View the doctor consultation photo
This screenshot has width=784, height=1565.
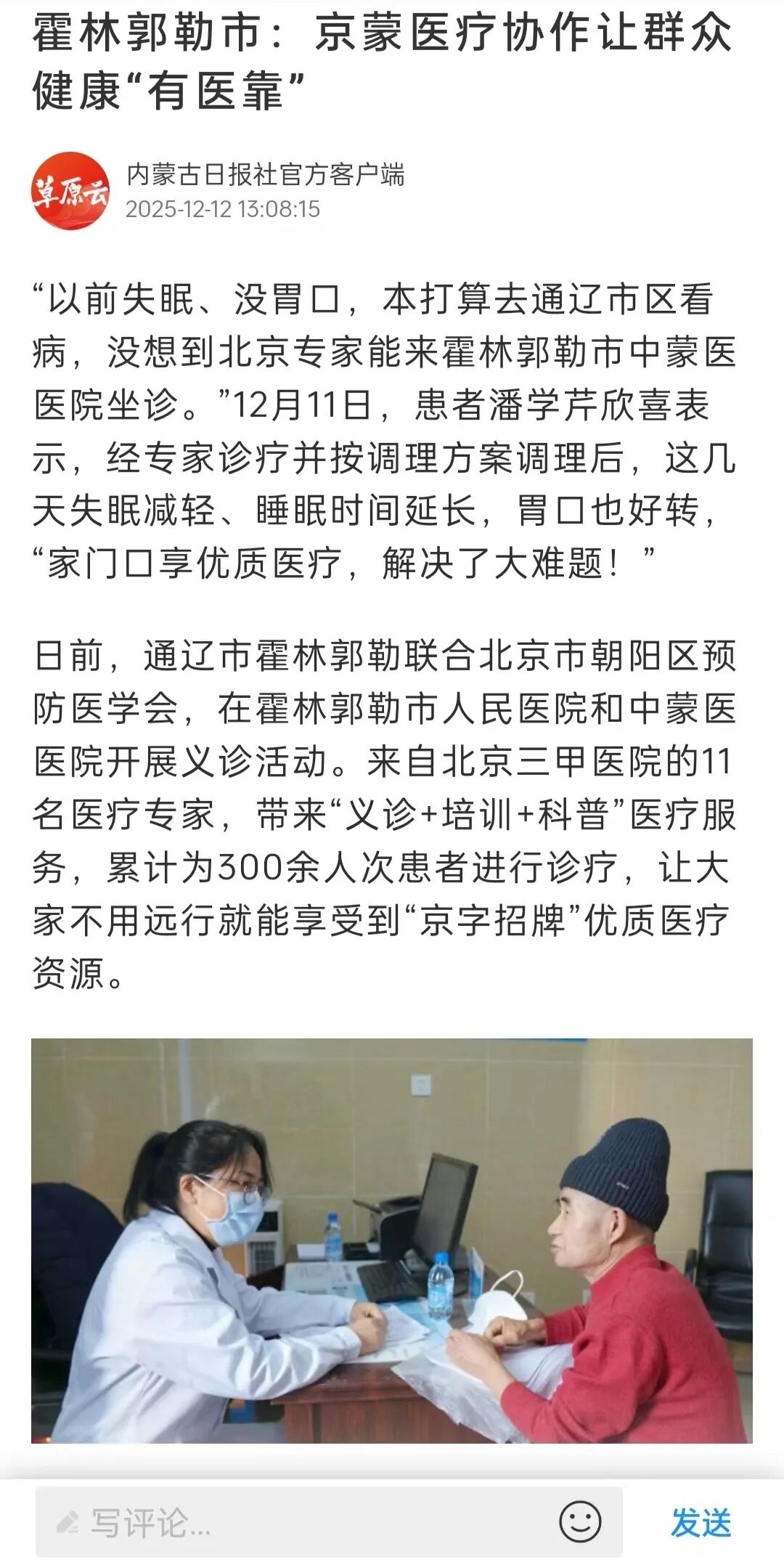[392, 1240]
